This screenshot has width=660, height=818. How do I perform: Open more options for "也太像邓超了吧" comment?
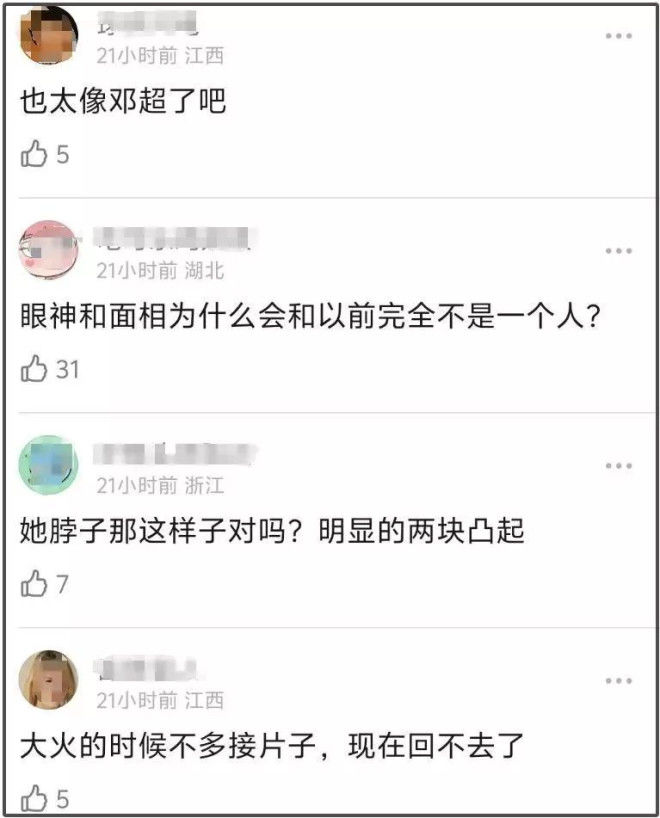pos(619,36)
